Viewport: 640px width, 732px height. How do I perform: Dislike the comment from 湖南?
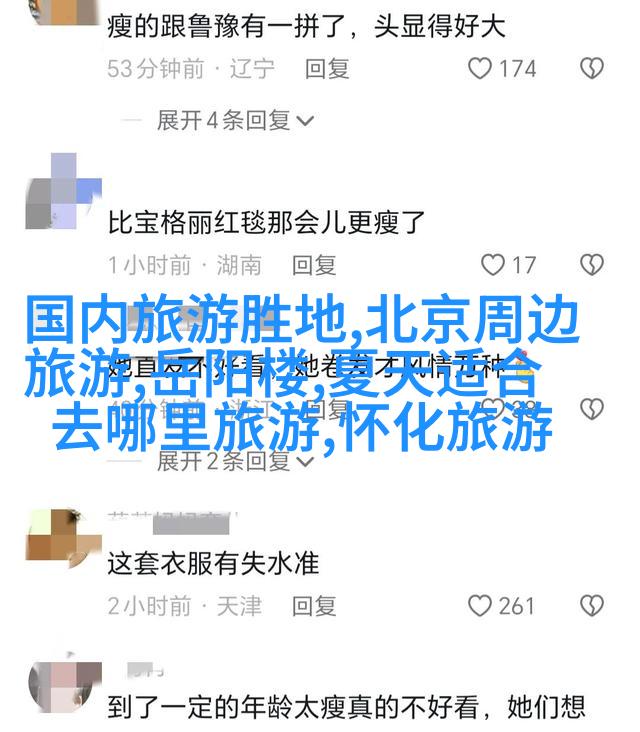593,265
